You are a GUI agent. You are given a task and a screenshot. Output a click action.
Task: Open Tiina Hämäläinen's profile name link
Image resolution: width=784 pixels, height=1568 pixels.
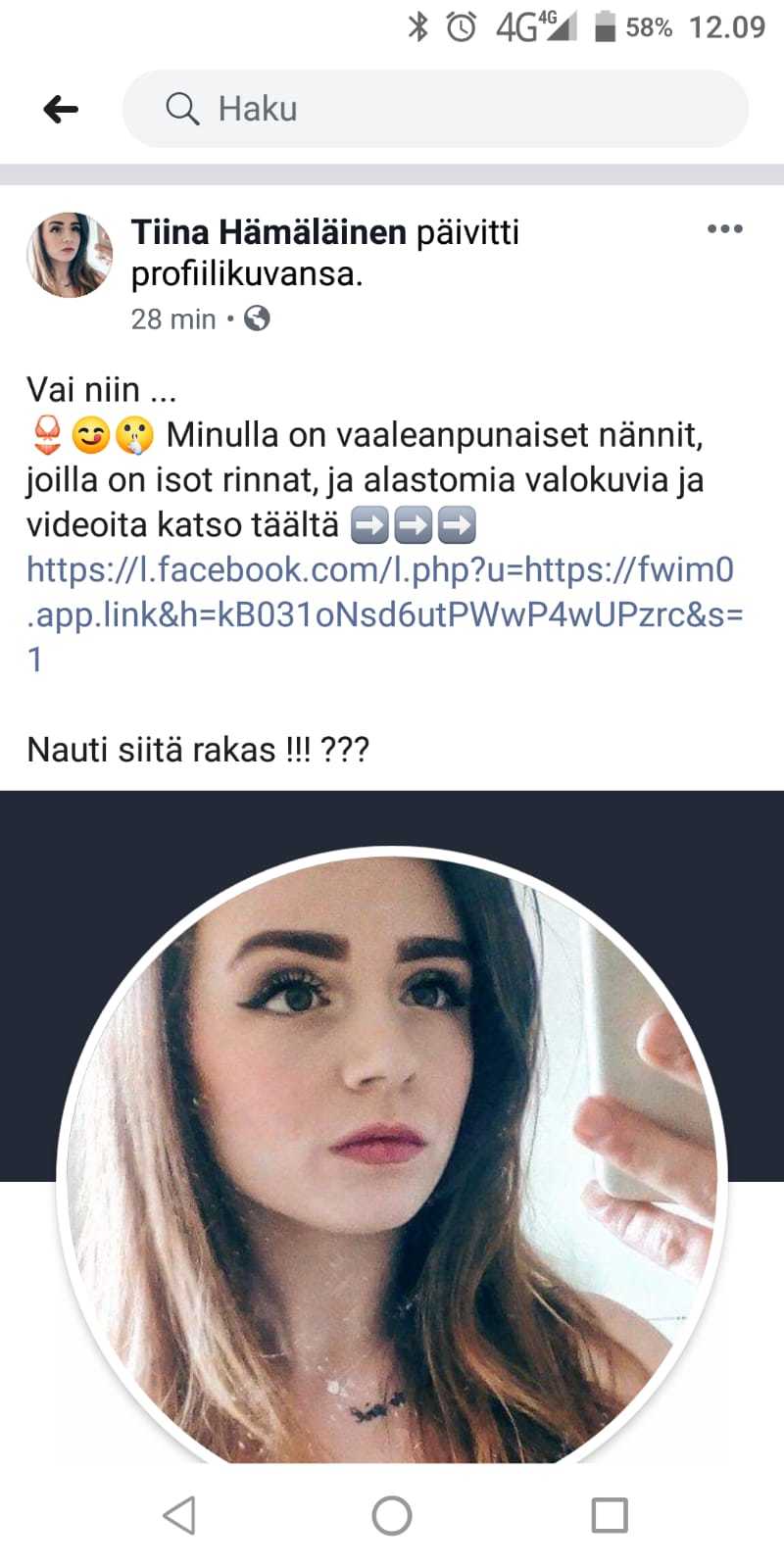point(269,233)
